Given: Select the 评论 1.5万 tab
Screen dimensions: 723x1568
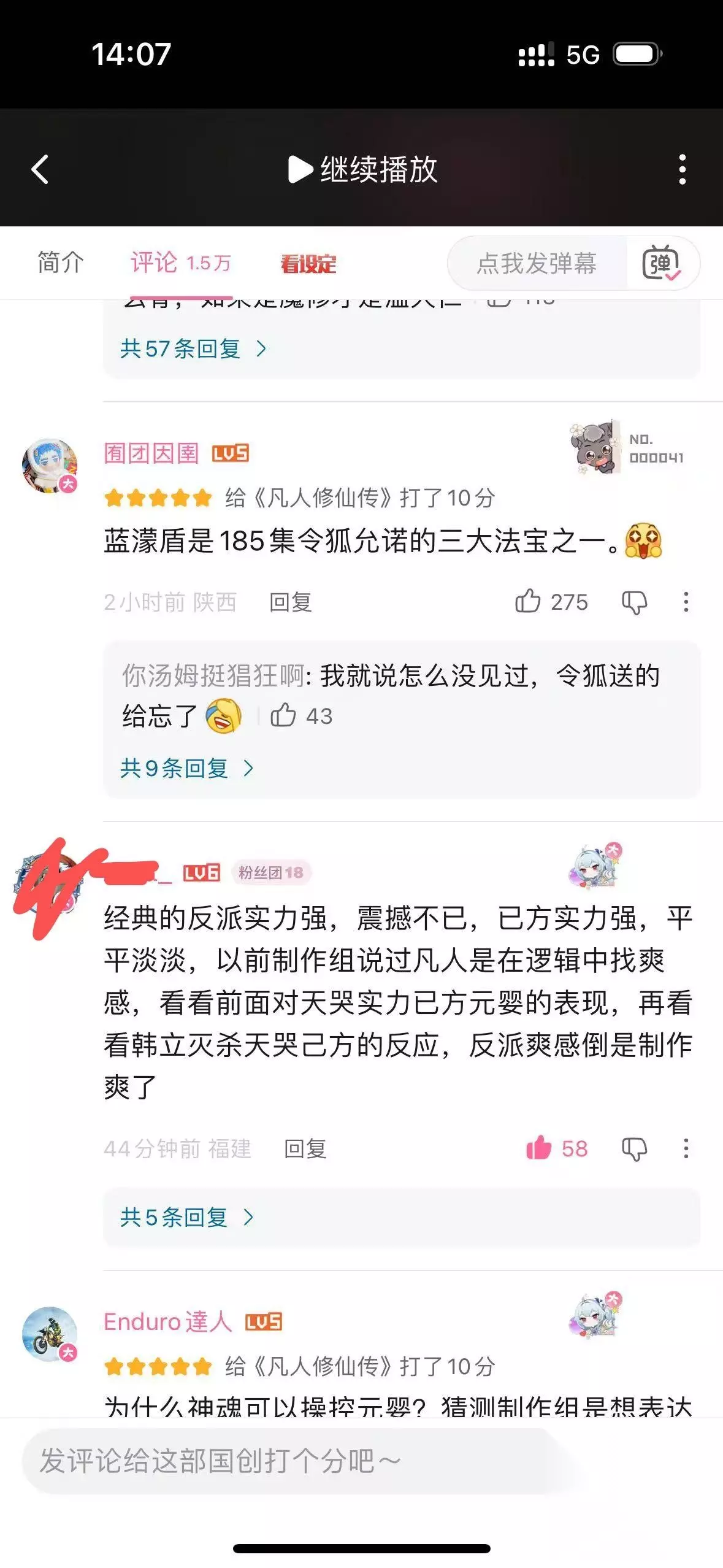Looking at the screenshot, I should tap(180, 263).
